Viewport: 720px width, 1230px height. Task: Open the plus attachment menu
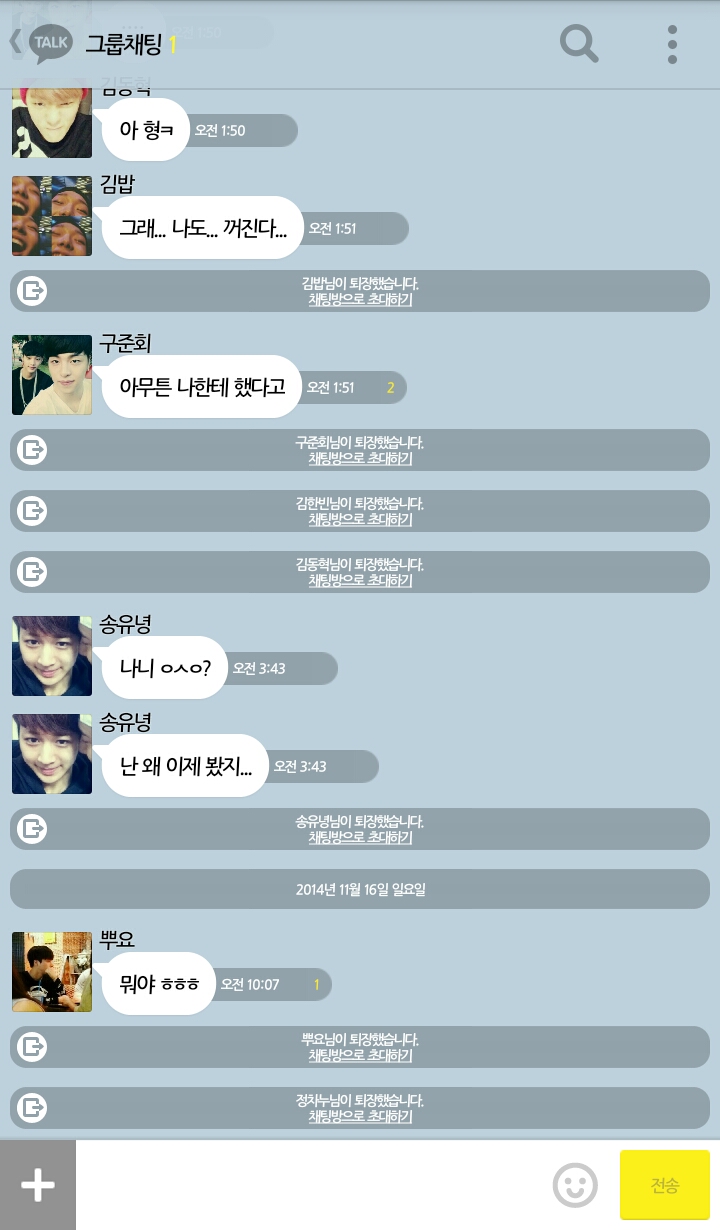point(38,1185)
